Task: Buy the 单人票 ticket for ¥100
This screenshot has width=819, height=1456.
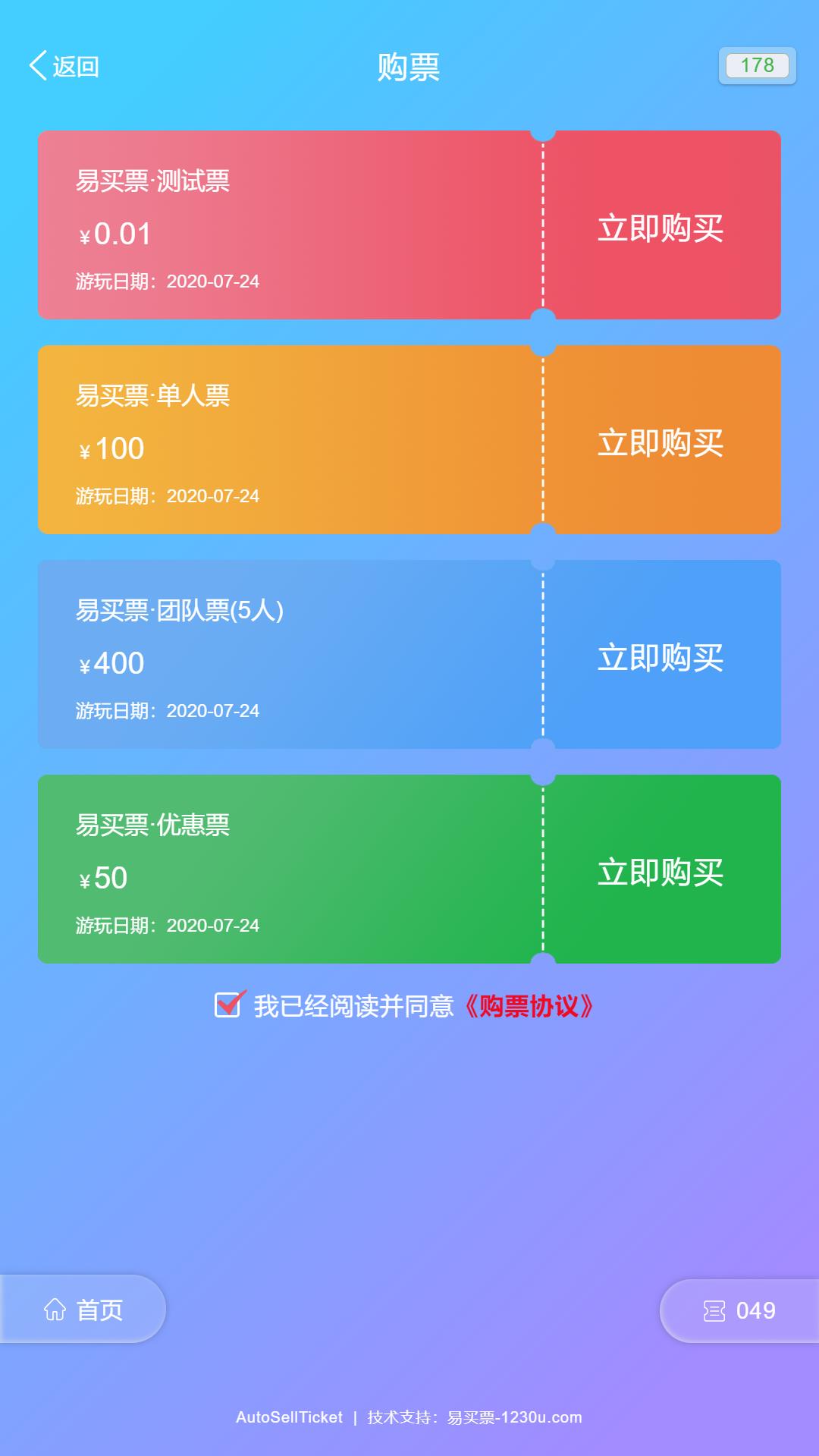Action: pos(661,442)
